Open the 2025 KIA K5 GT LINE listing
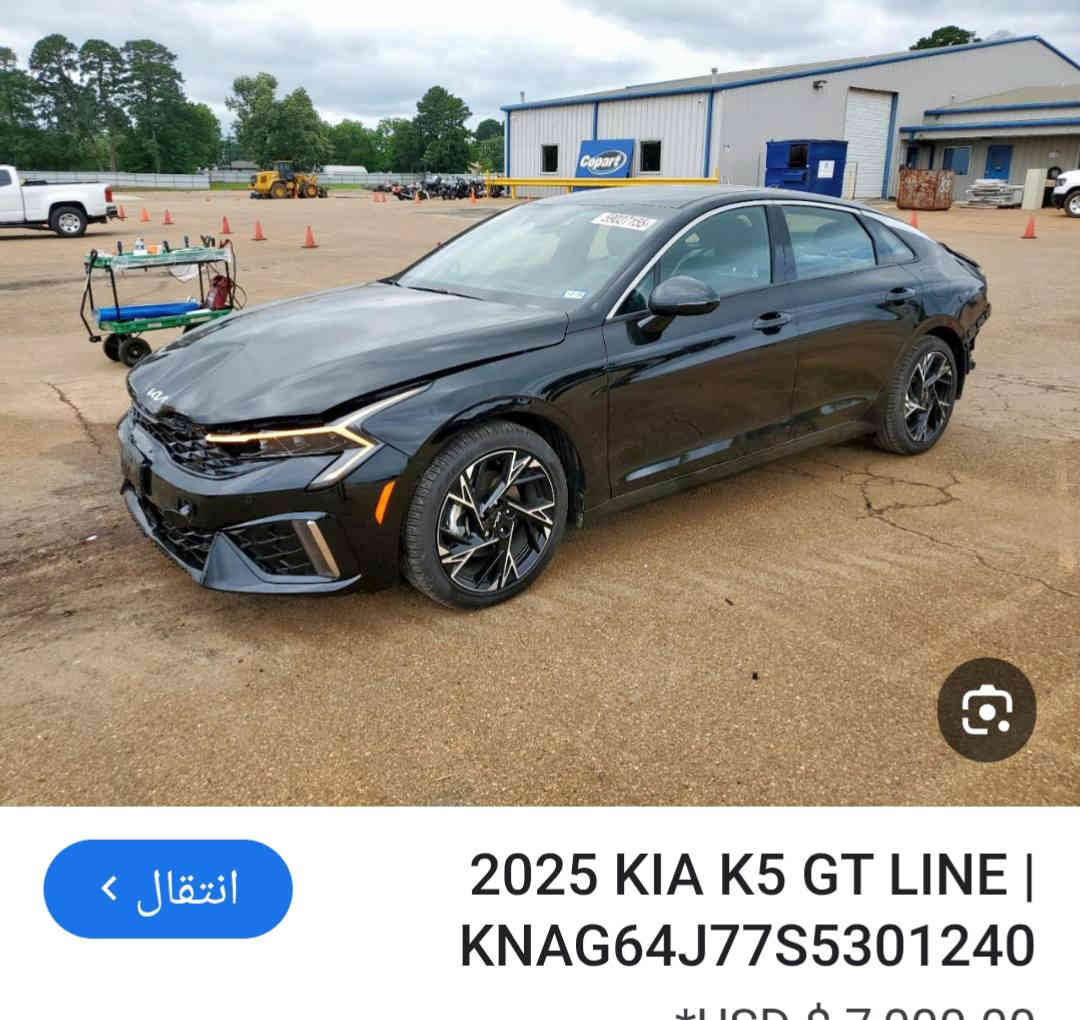Screen dimensions: 1080x1020 point(749,909)
